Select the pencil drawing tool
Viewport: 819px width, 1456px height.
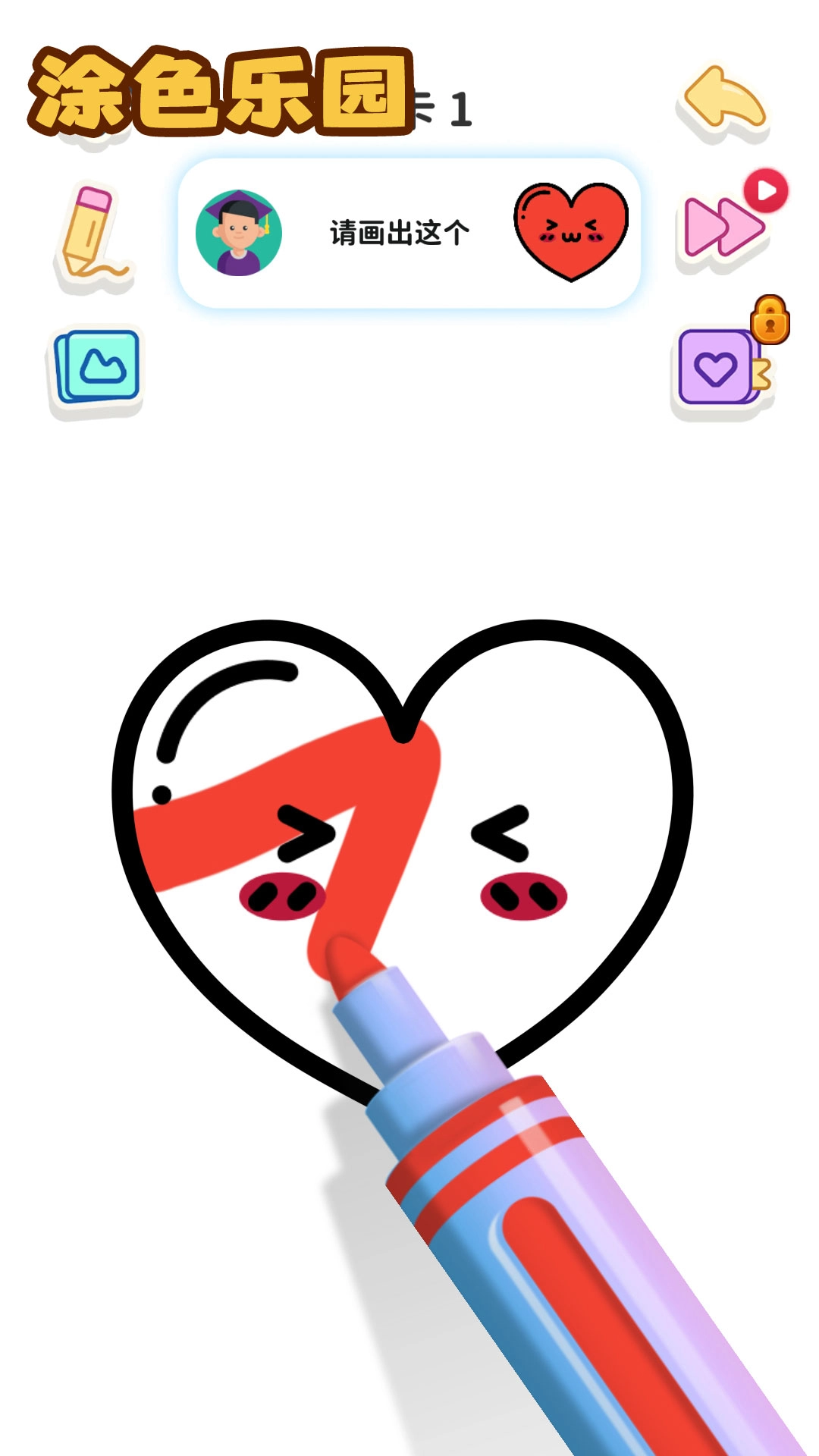pos(92,236)
